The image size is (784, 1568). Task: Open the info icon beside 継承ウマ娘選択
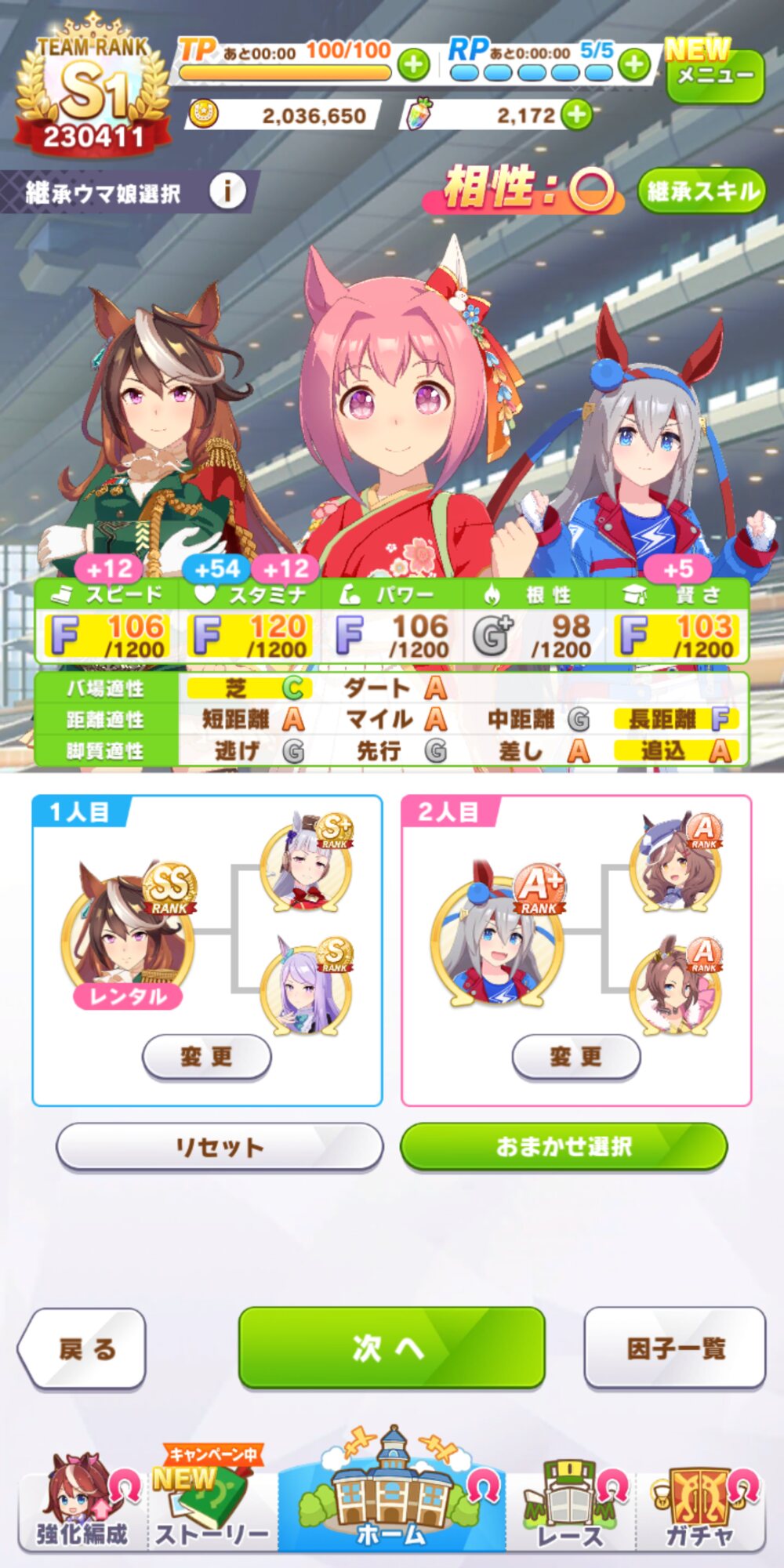pos(227,191)
